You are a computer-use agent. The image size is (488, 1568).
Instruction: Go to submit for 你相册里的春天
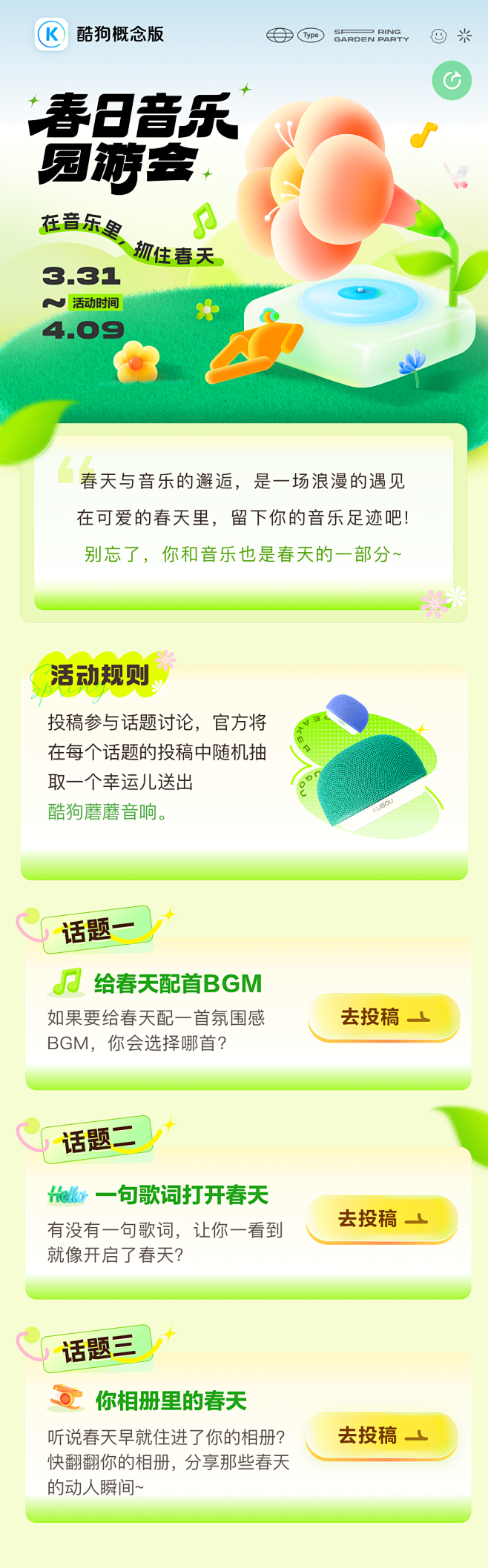click(382, 1435)
